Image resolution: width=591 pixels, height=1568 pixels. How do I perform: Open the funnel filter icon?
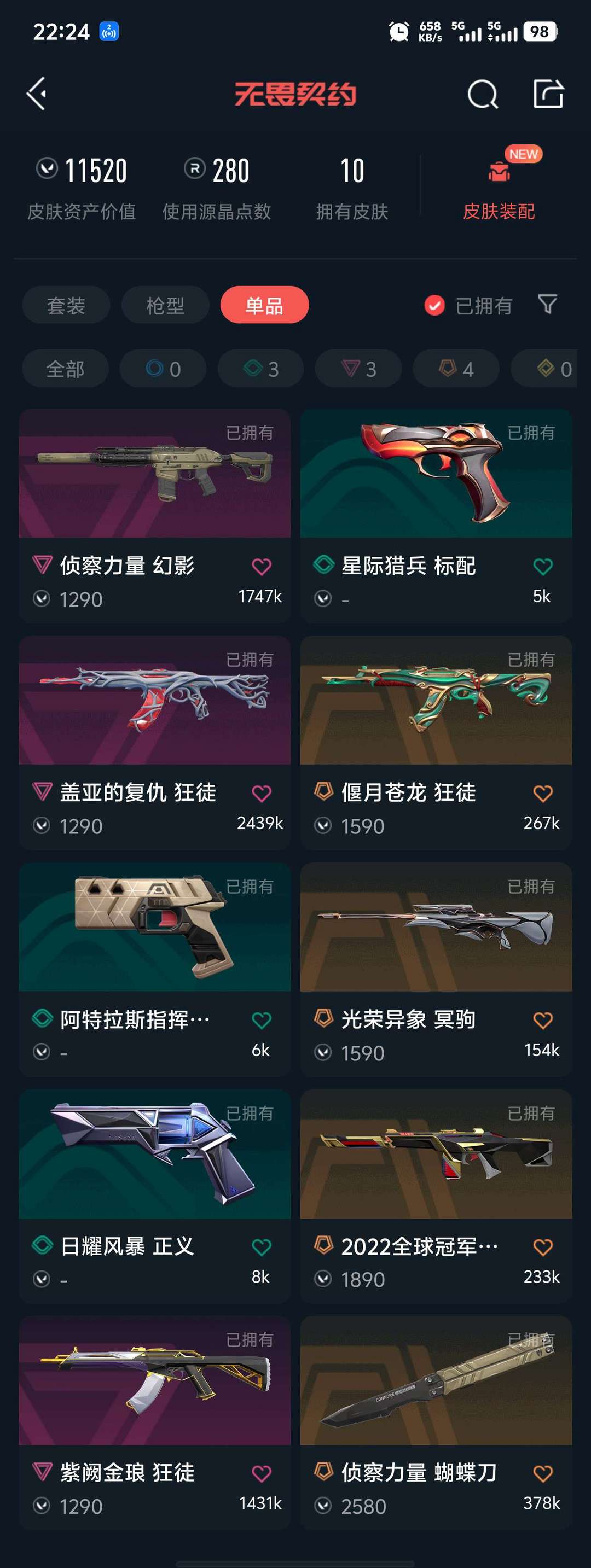click(x=547, y=304)
